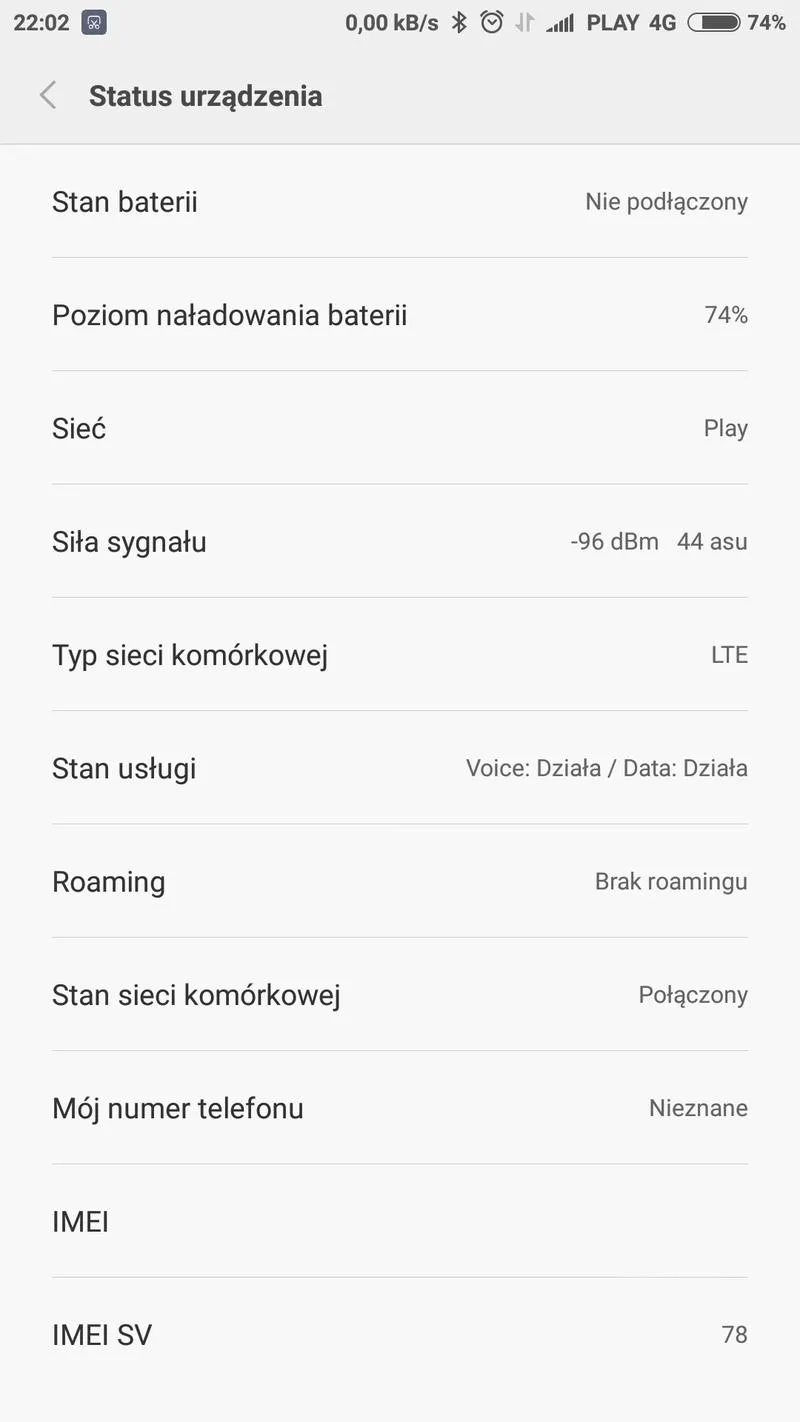Open the Poziom naładowania baterii entry
800x1422 pixels.
(x=400, y=314)
